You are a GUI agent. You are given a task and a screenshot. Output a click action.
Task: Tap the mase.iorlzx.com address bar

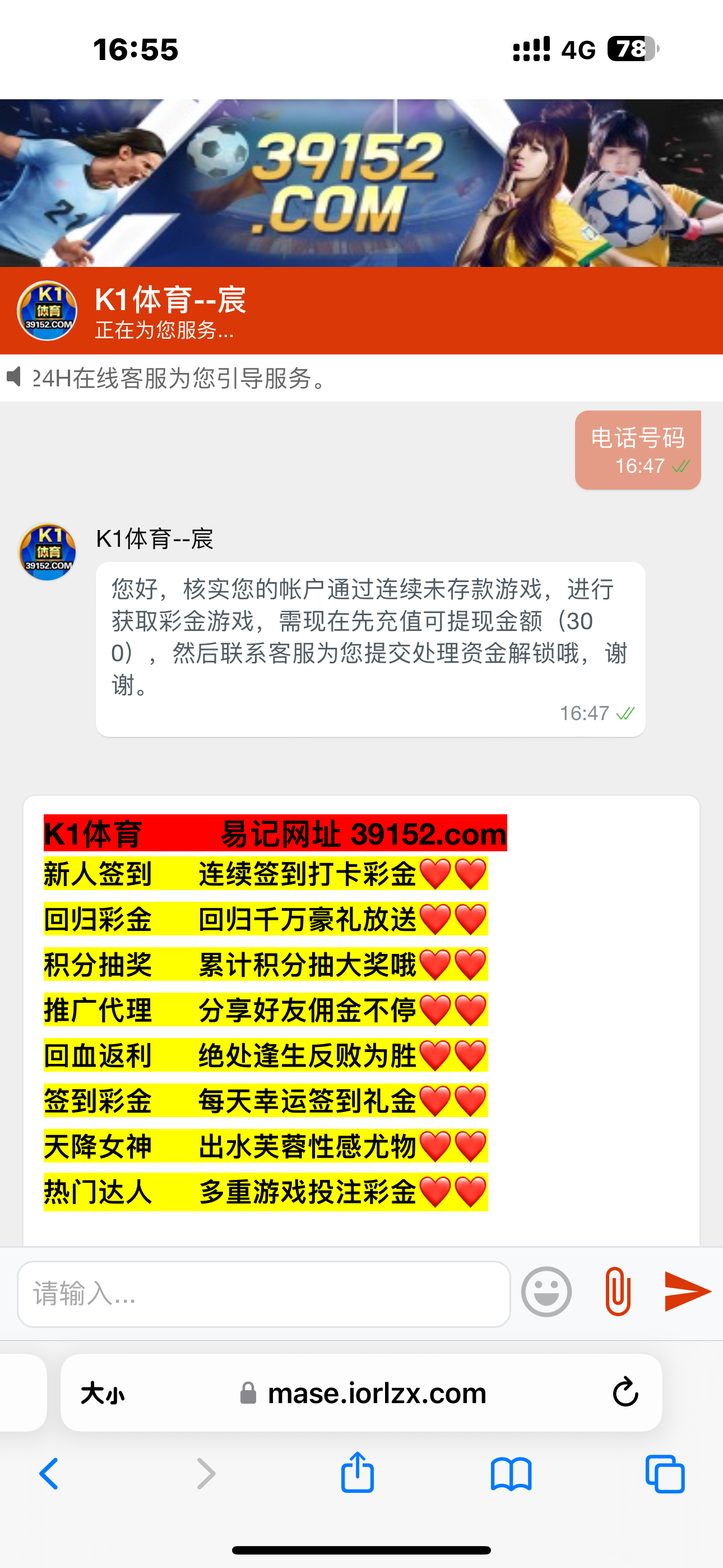(x=376, y=1392)
